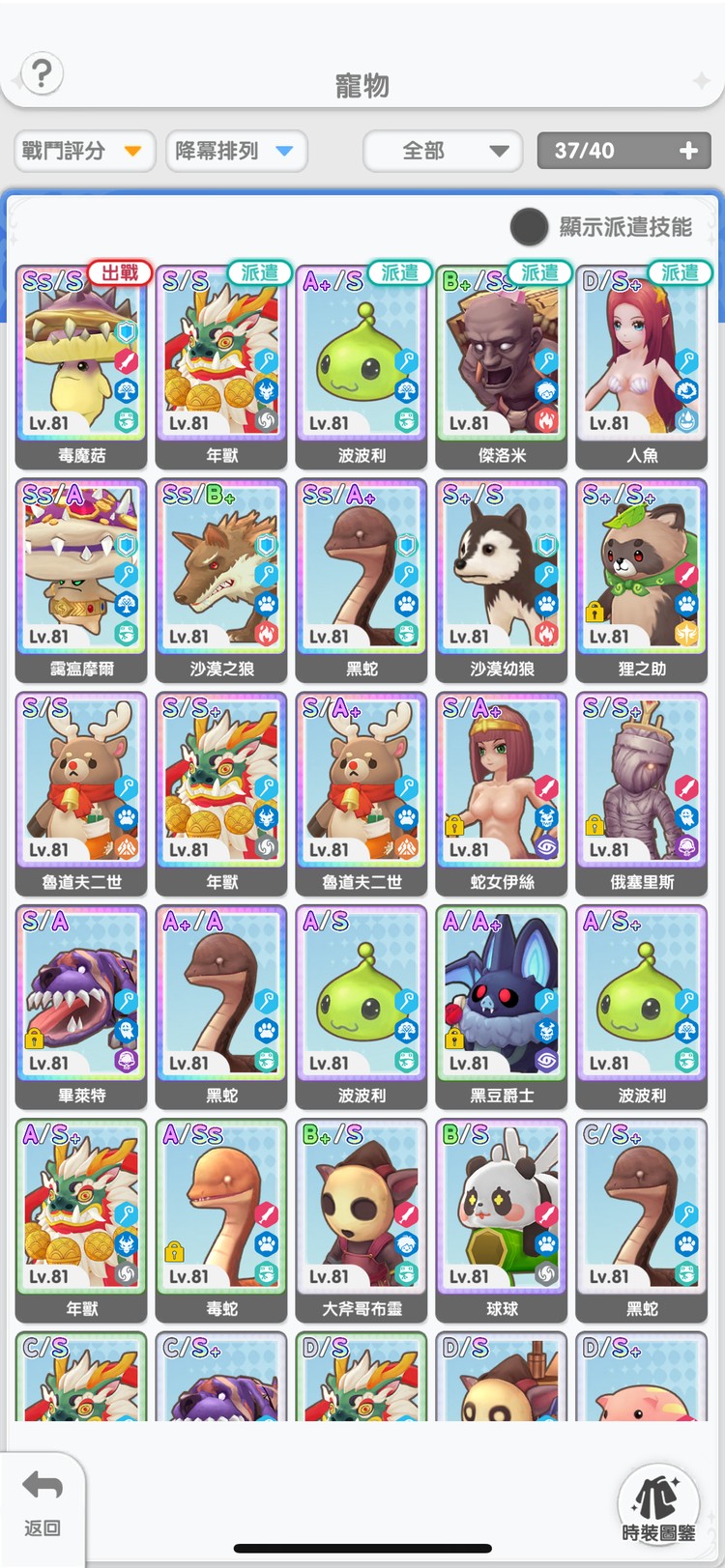View the 黑豆爵士 pet card
Image resolution: width=725 pixels, height=1568 pixels.
click(502, 1006)
